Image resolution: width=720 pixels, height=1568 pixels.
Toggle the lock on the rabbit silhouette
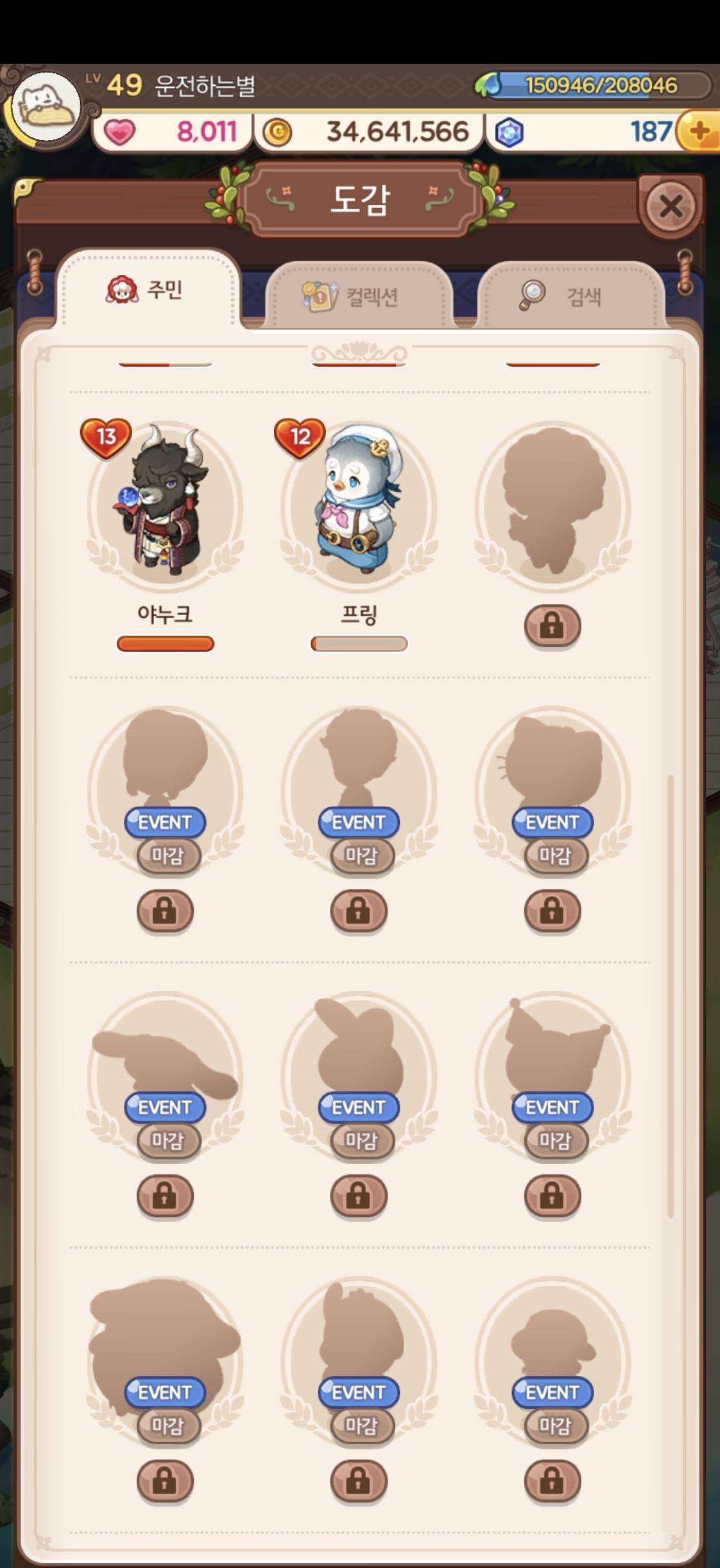pyautogui.click(x=357, y=1196)
